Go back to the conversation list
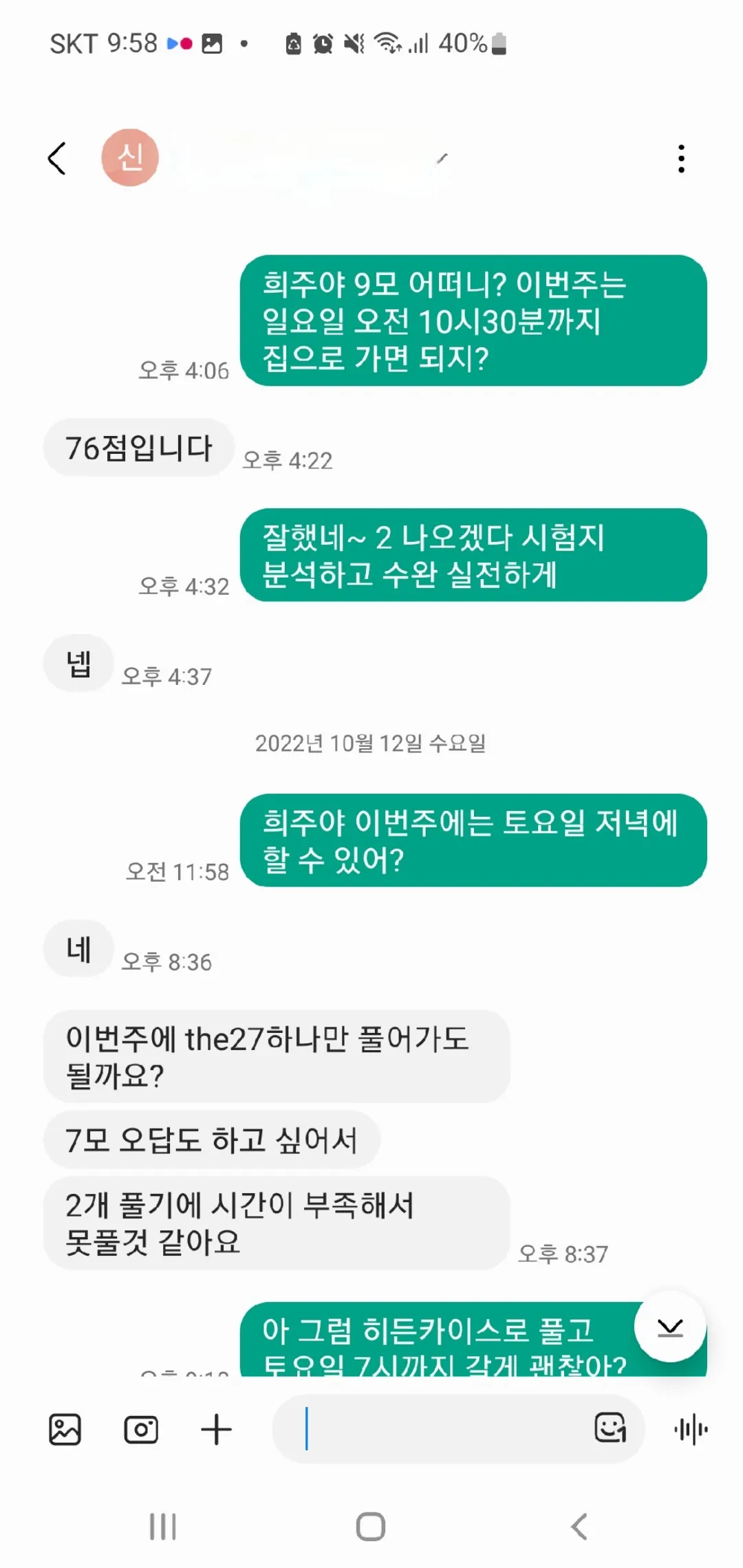Screen dimensions: 743x1568 click(x=57, y=159)
